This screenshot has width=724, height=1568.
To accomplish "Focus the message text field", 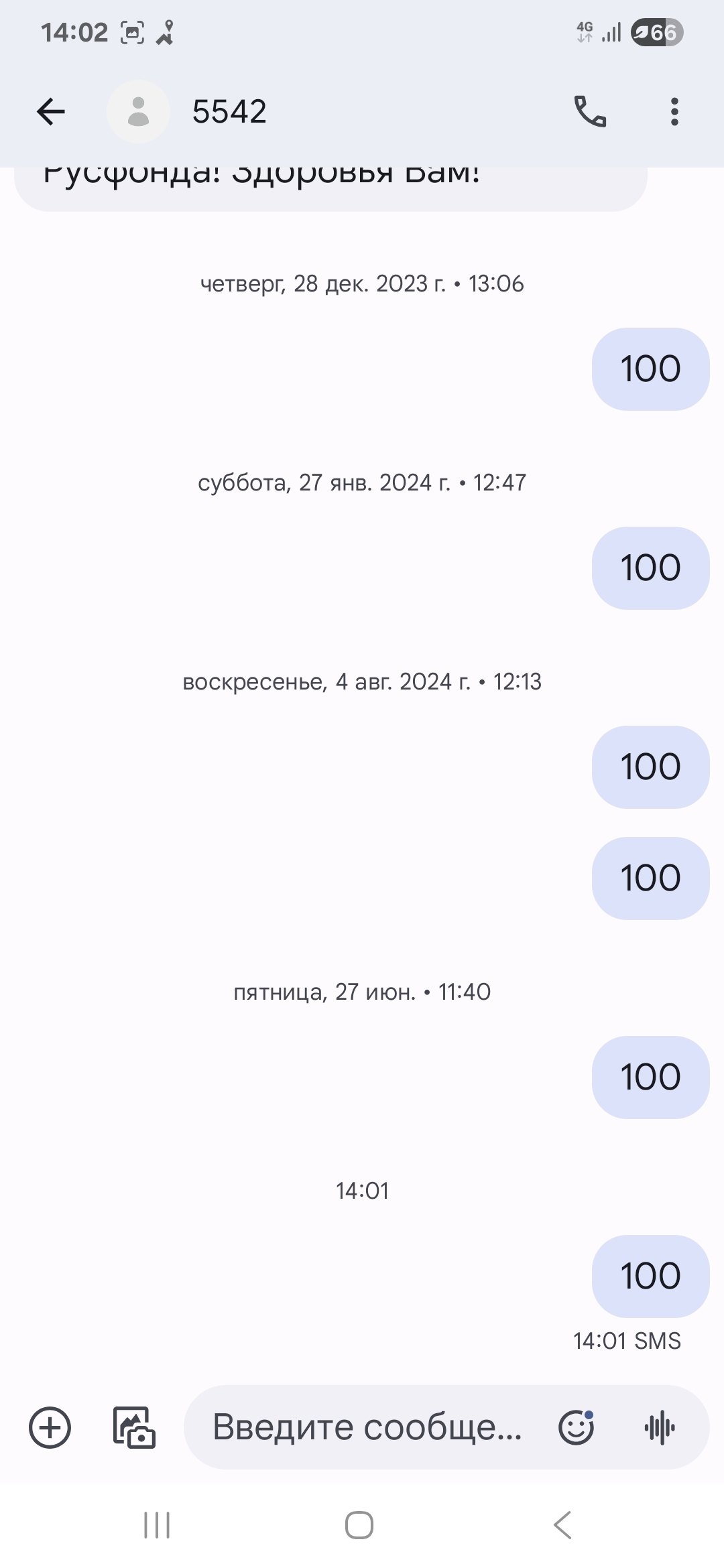I will (x=367, y=1427).
